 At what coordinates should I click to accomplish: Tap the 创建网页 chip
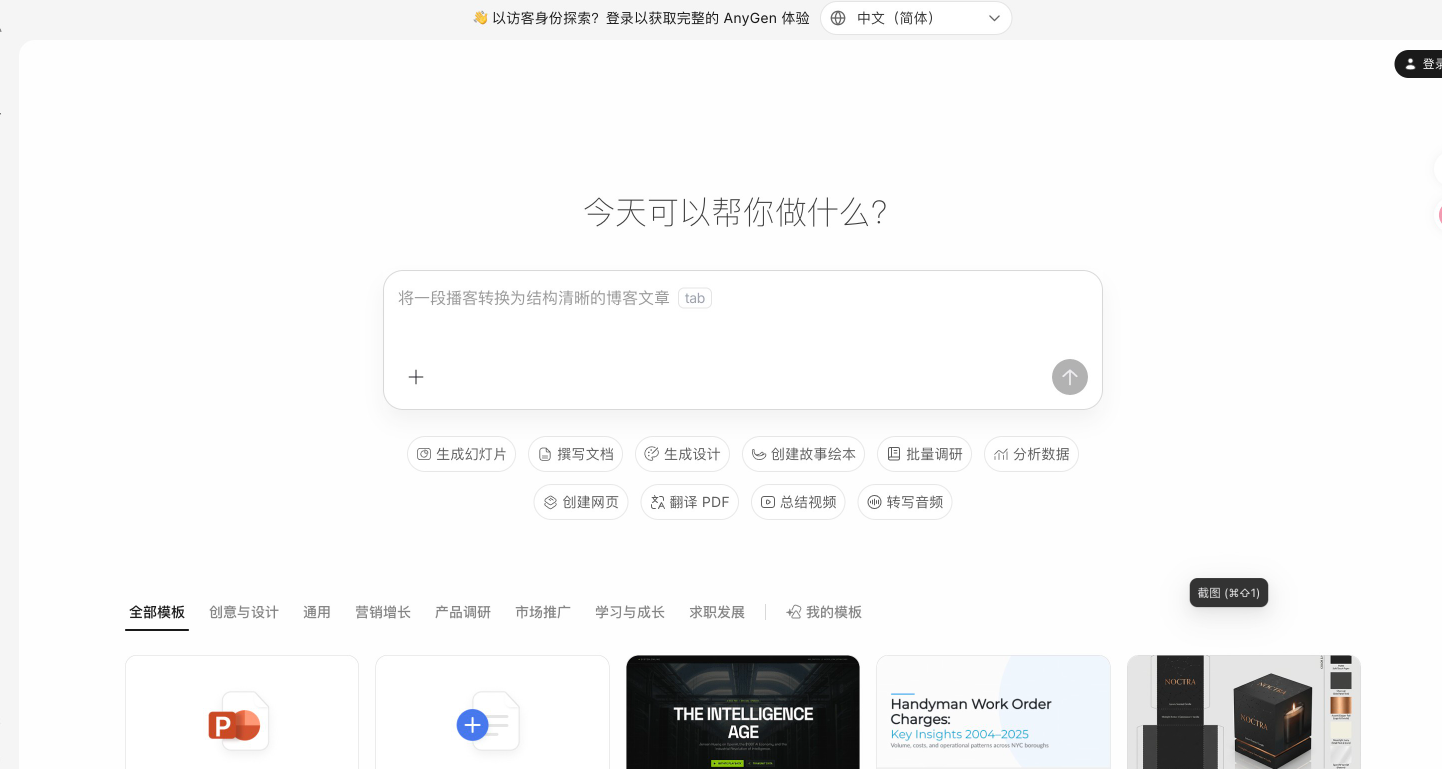coord(581,502)
